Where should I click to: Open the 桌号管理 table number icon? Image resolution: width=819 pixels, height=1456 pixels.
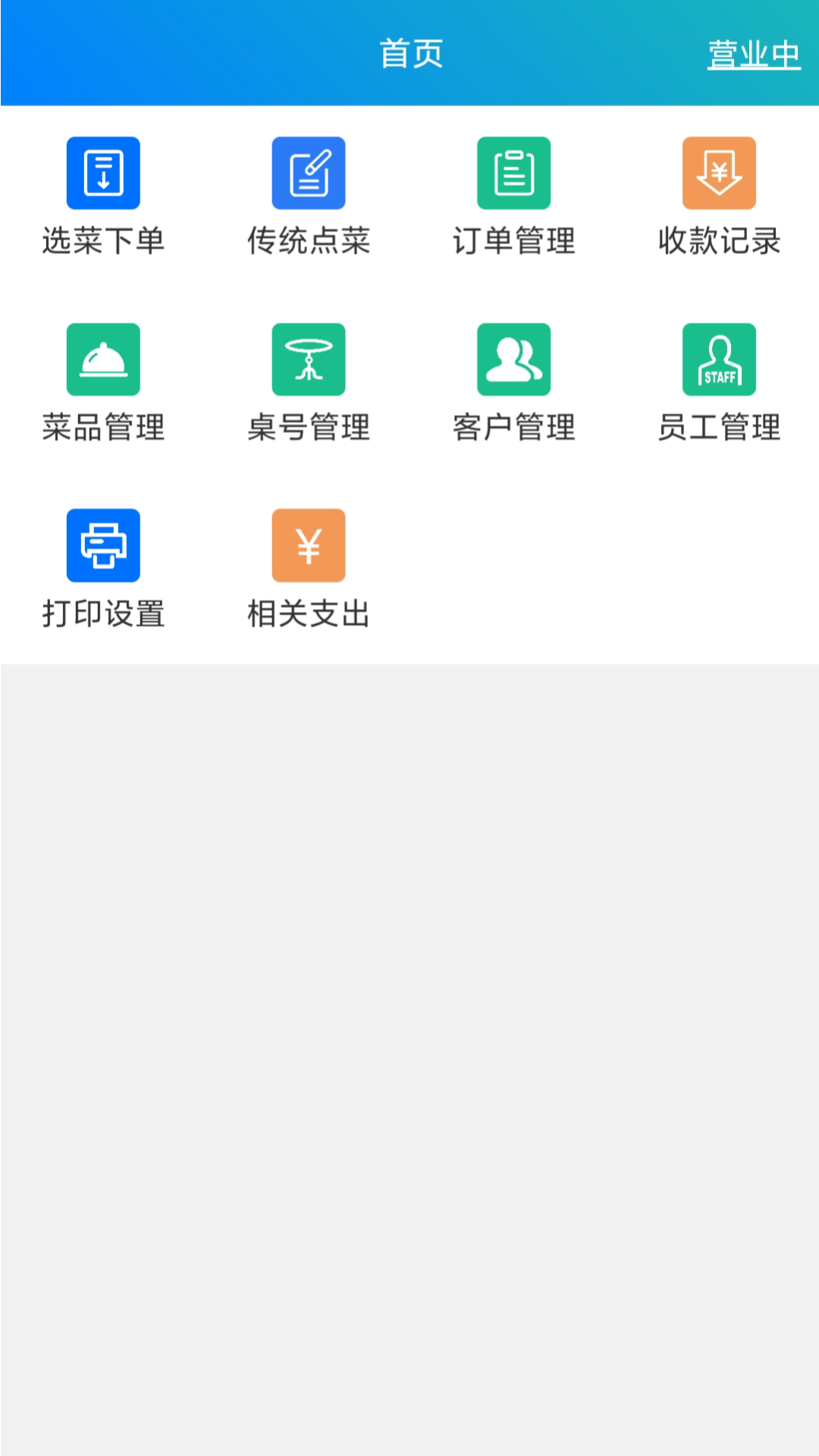pos(308,359)
